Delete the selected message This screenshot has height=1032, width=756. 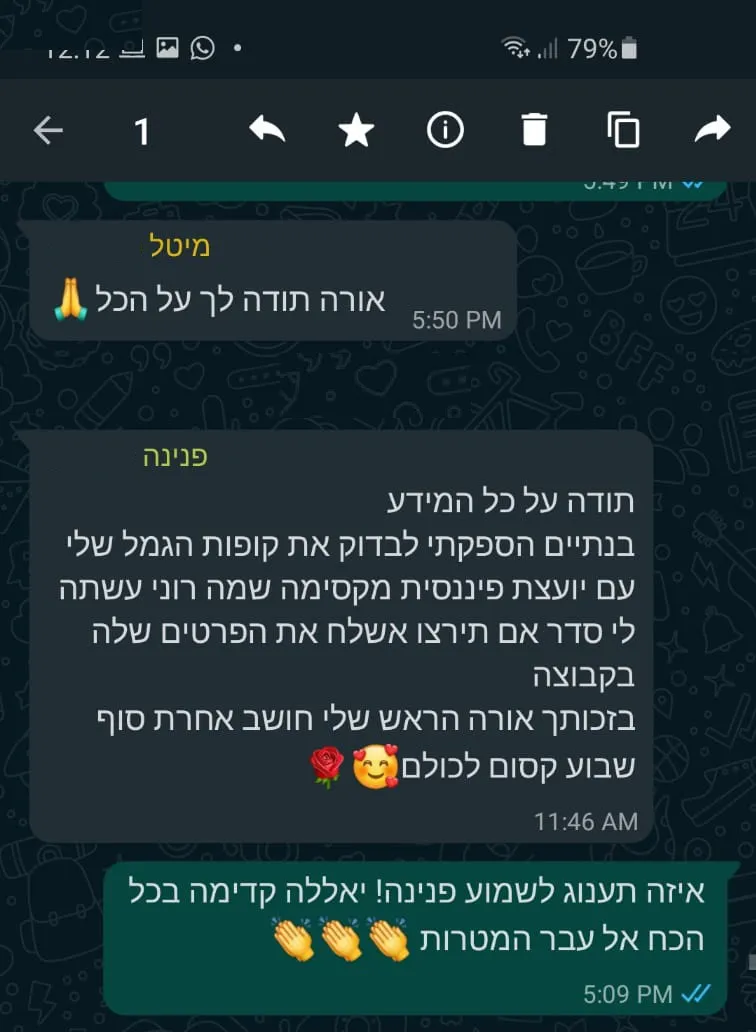(535, 130)
